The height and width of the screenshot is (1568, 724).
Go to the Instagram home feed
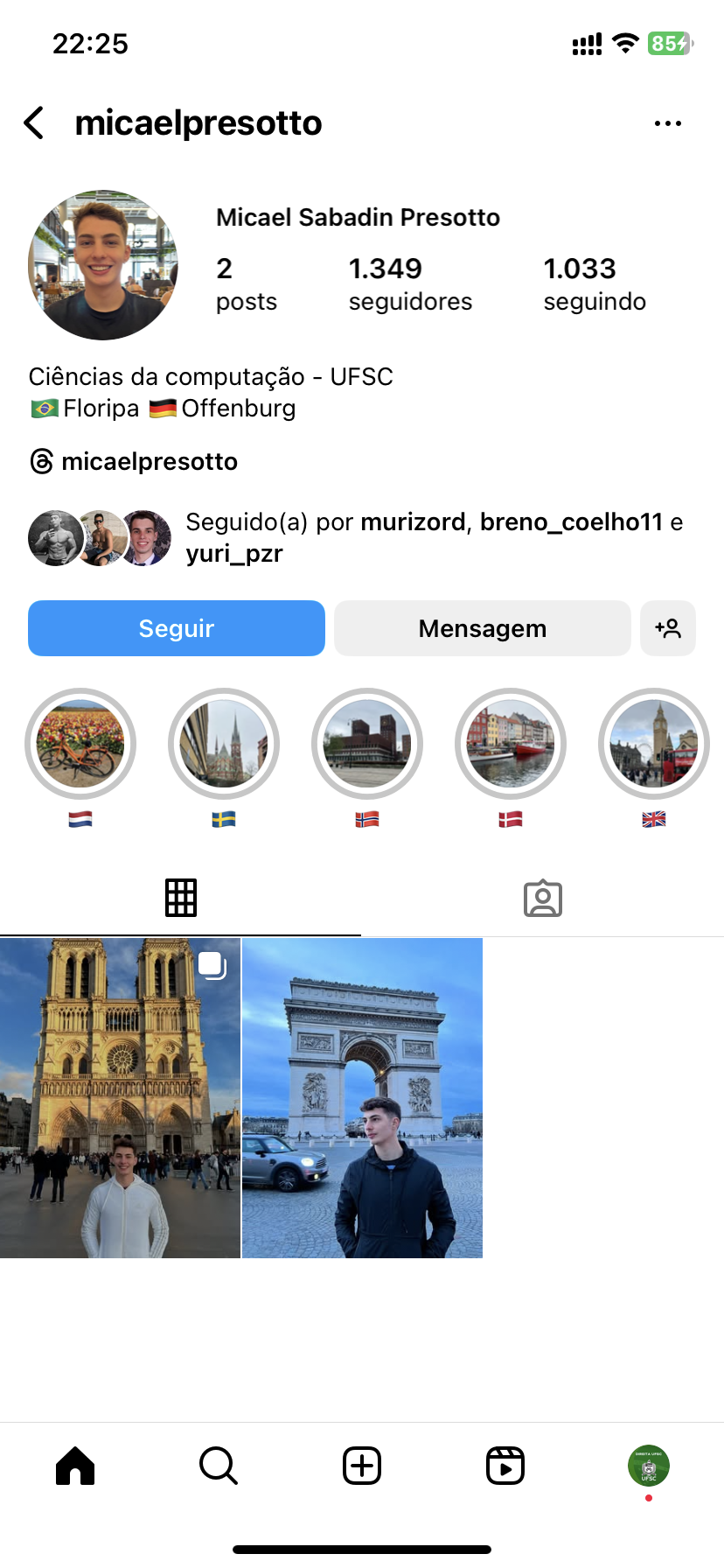(75, 1466)
